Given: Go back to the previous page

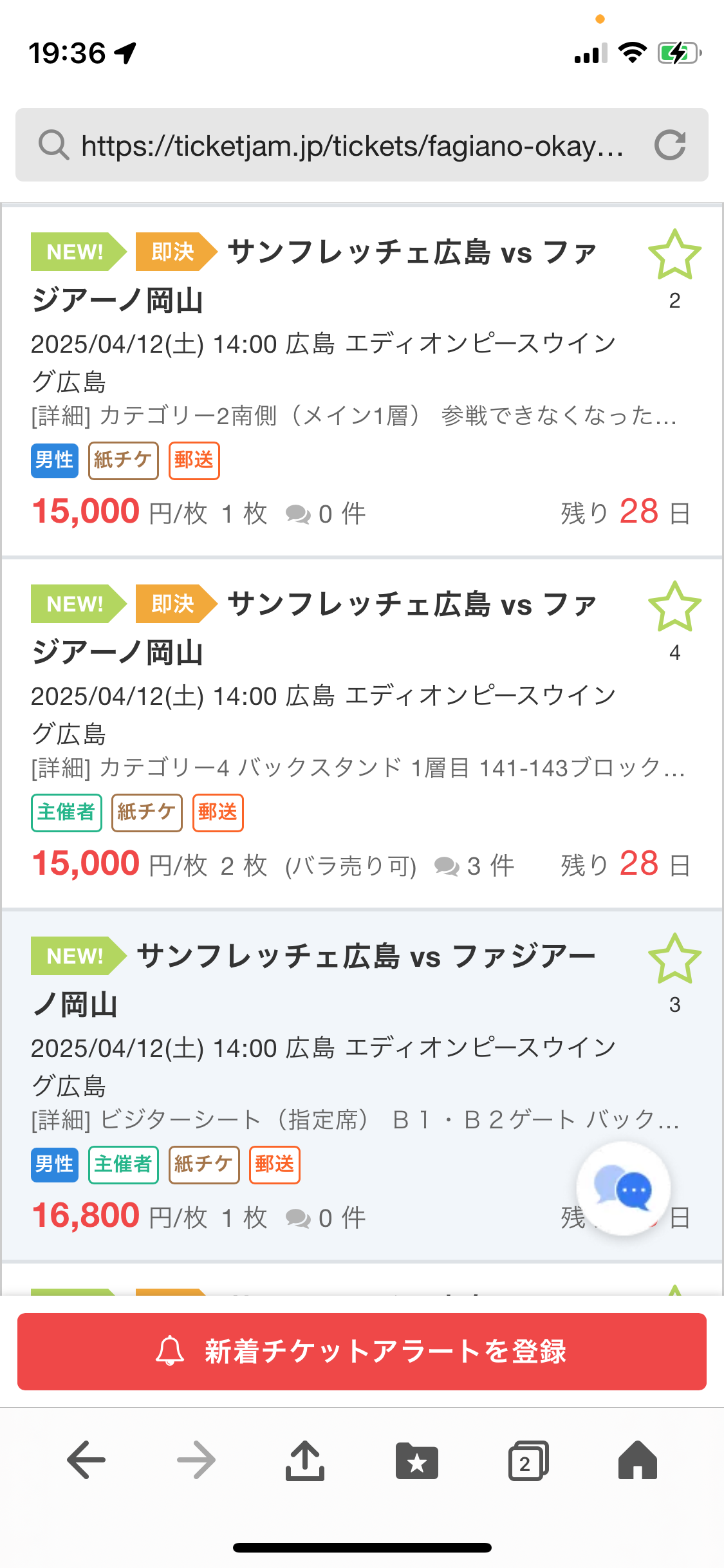Looking at the screenshot, I should click(x=86, y=1460).
